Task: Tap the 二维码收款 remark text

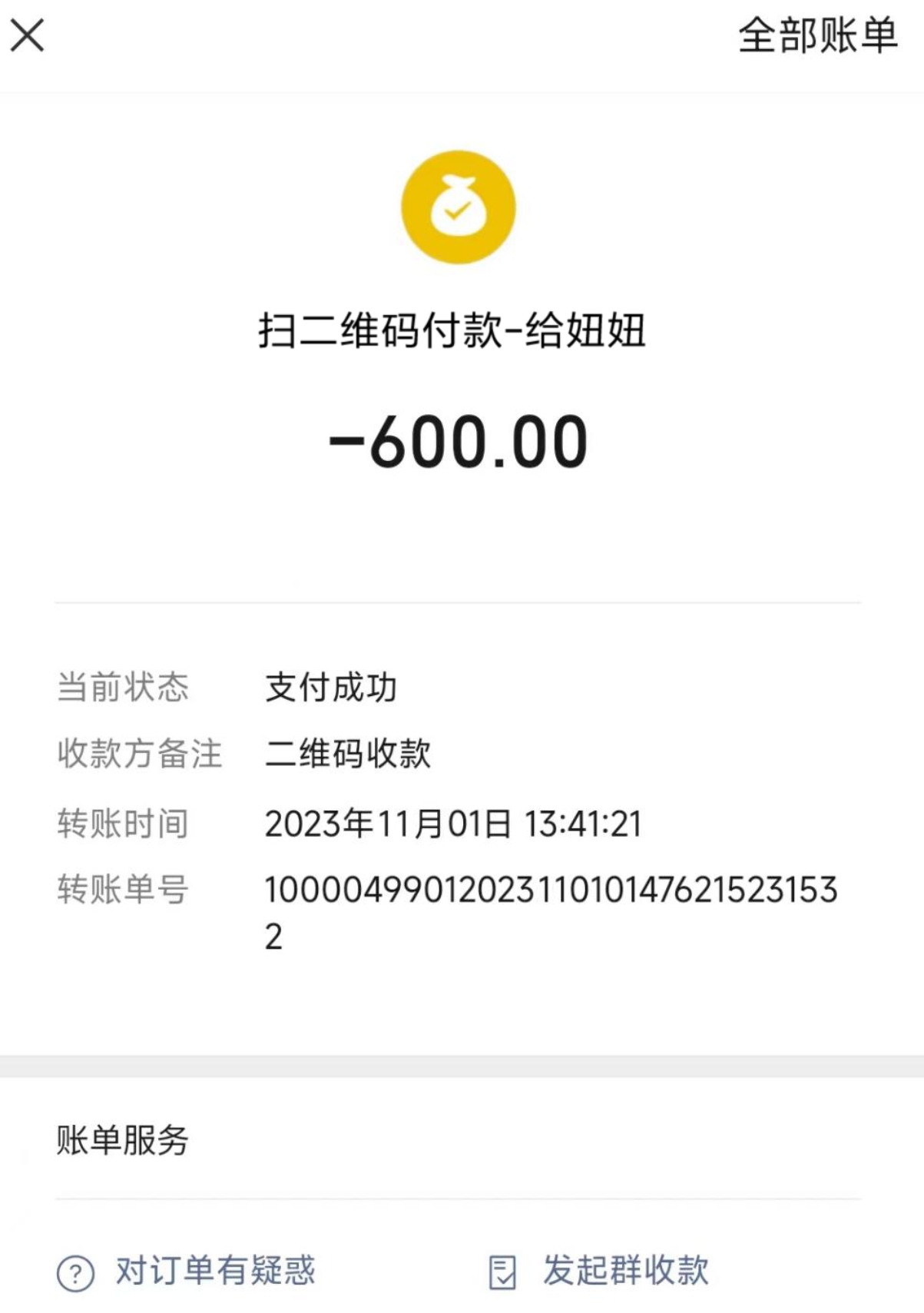Action: [349, 755]
